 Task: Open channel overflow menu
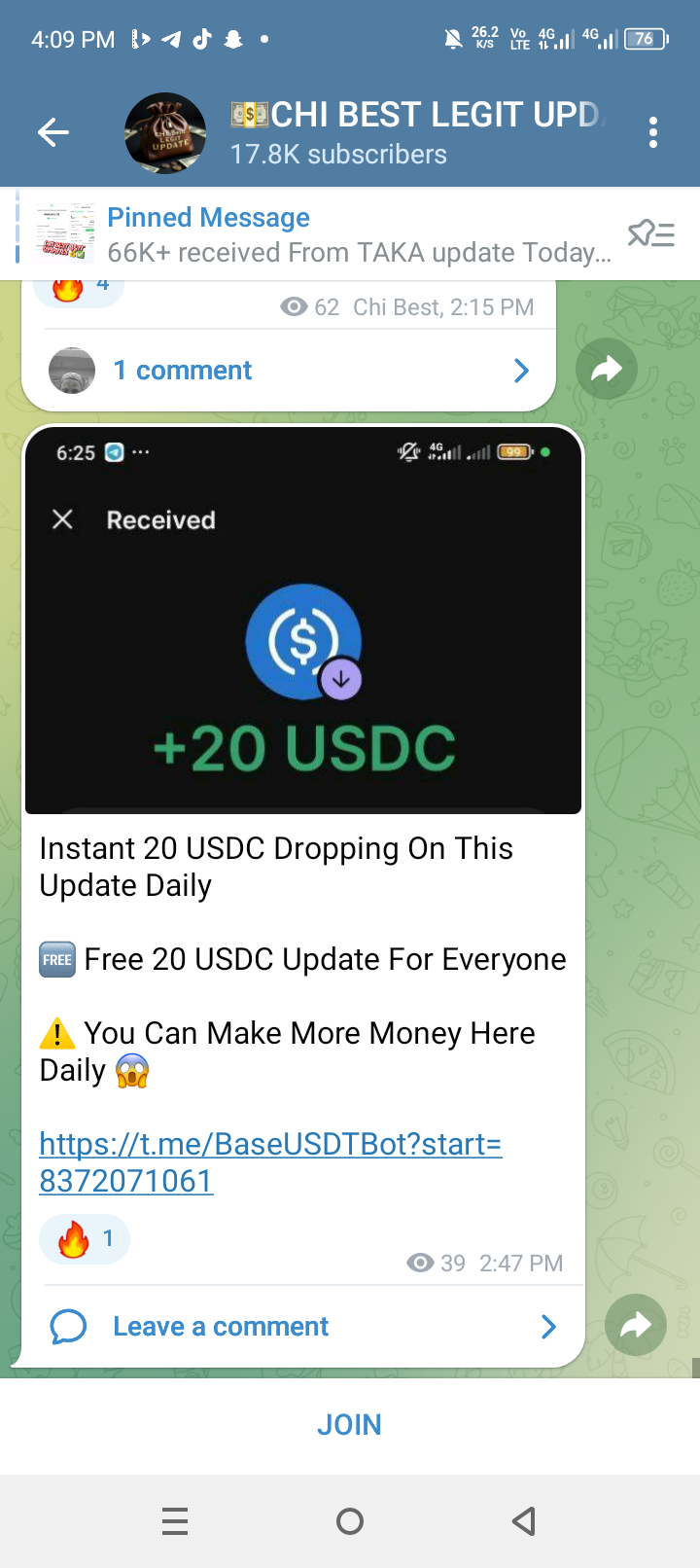pos(653,132)
